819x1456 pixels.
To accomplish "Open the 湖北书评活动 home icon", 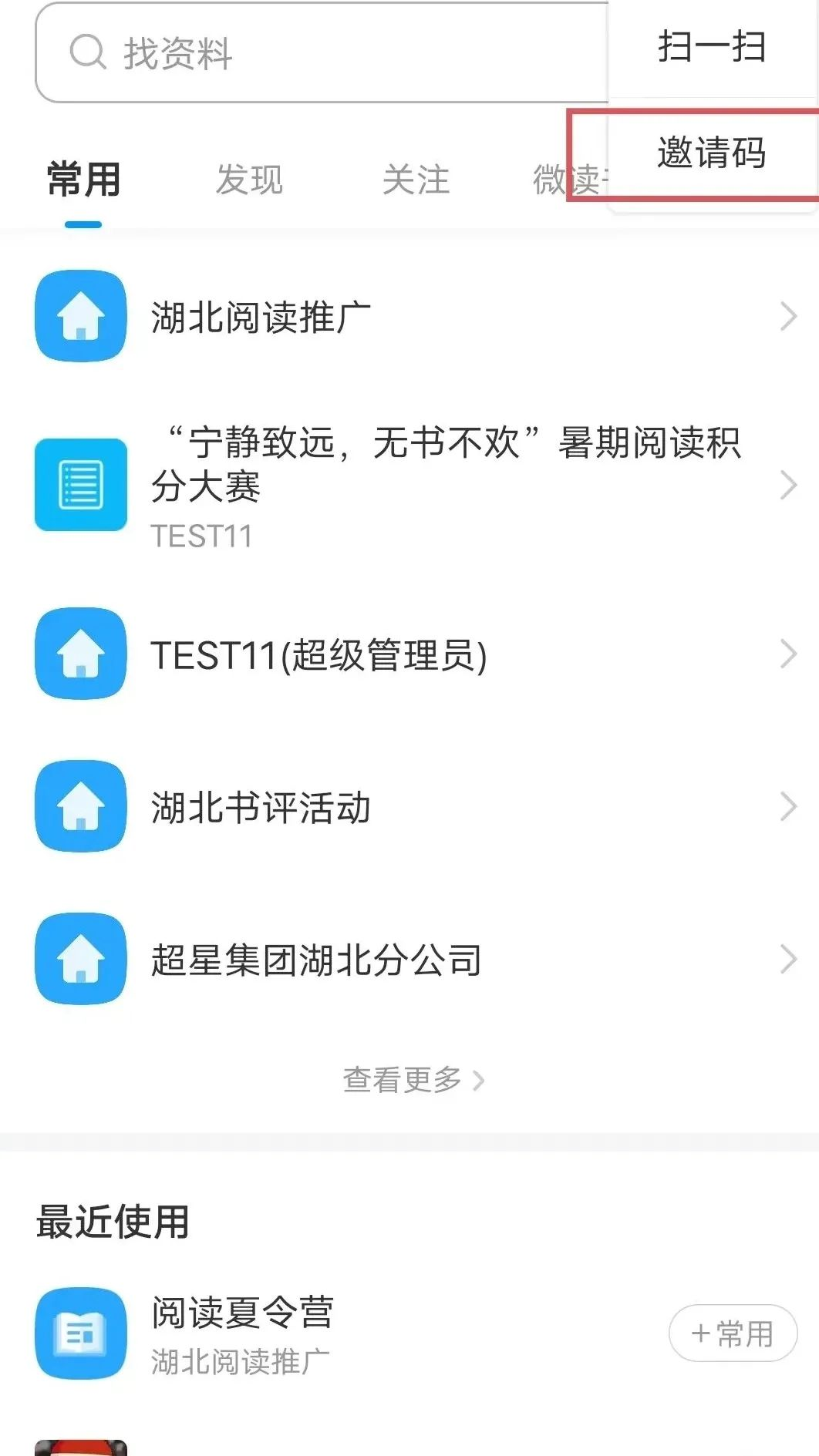I will click(x=80, y=805).
